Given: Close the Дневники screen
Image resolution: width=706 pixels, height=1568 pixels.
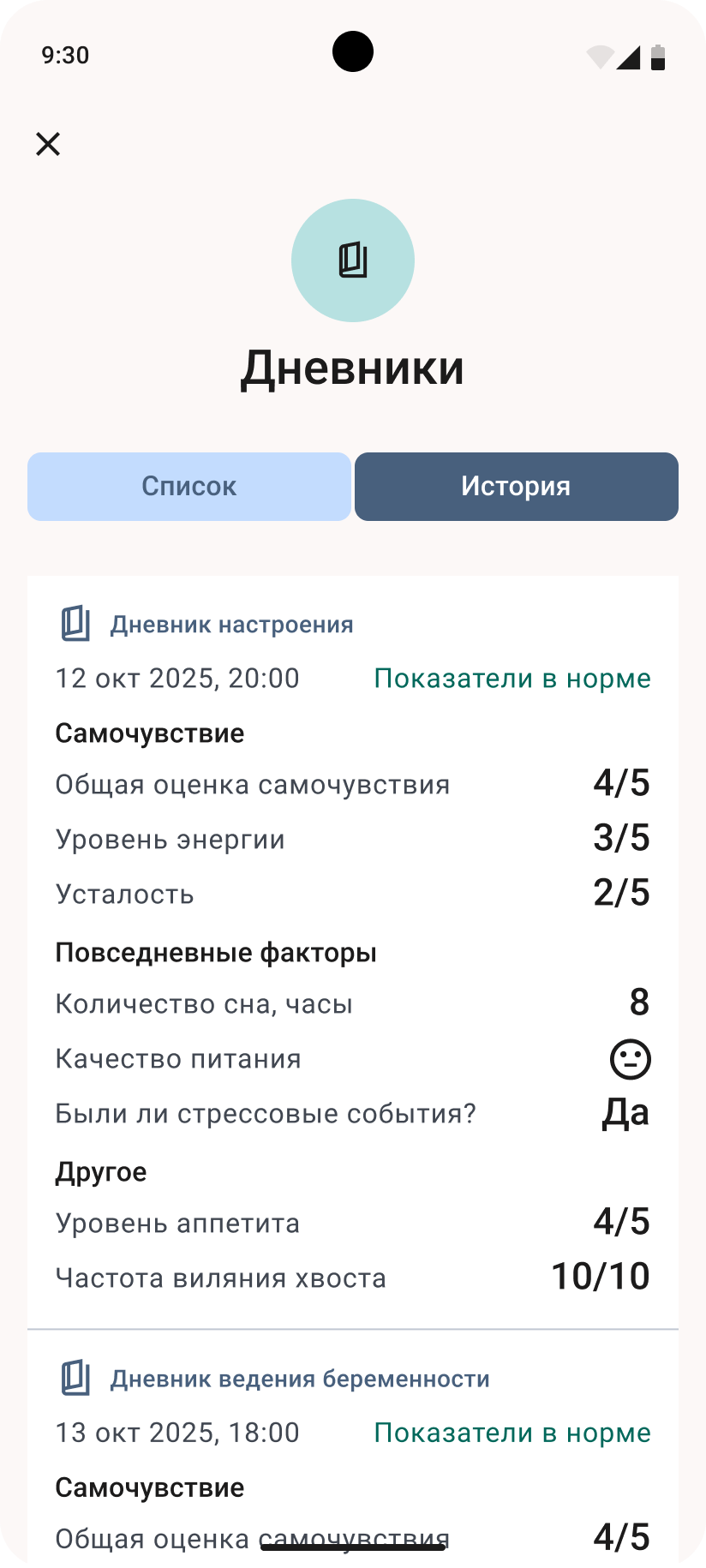Looking at the screenshot, I should coord(48,144).
